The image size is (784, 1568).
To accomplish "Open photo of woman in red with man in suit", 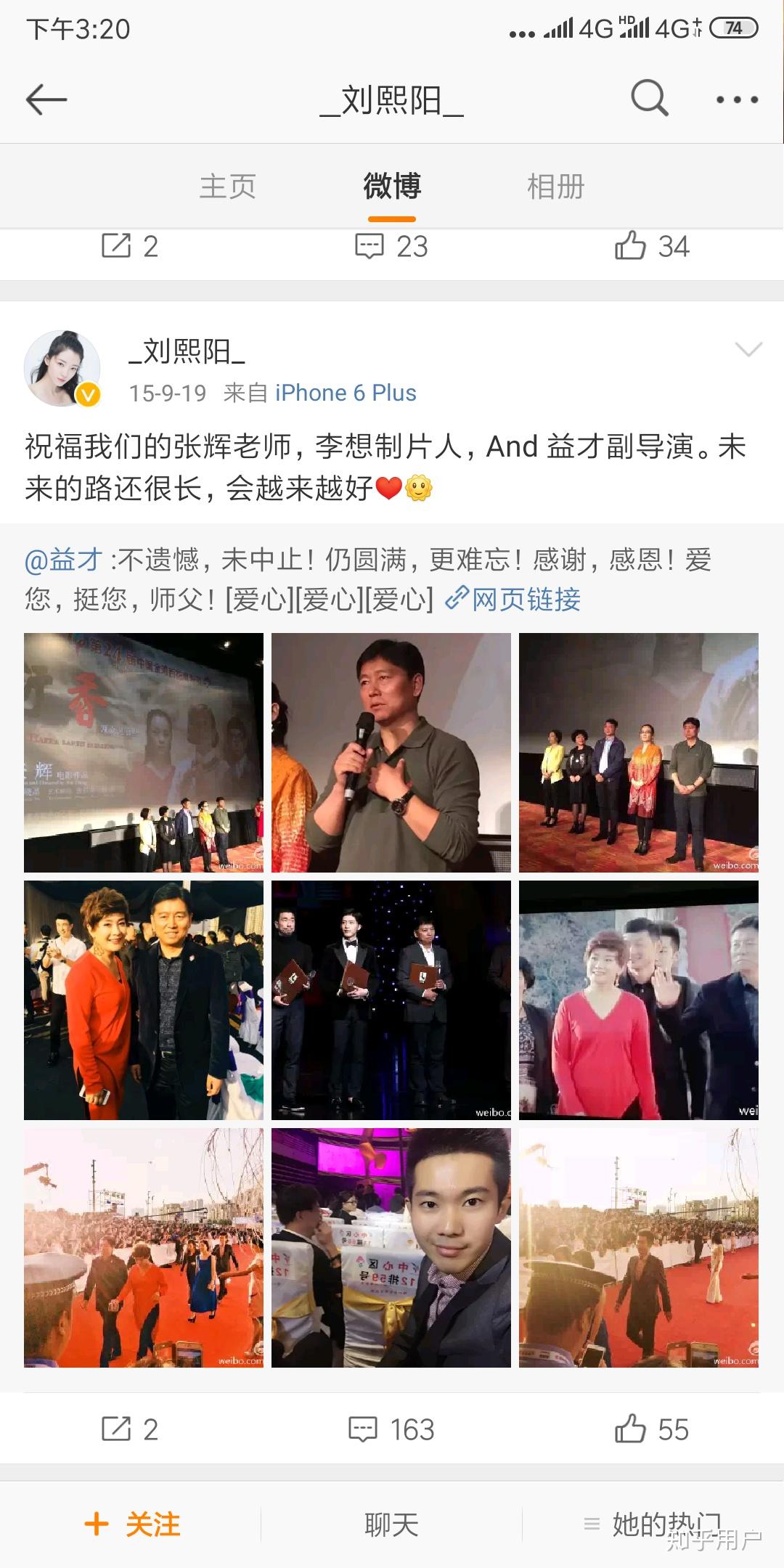I will (x=144, y=1000).
